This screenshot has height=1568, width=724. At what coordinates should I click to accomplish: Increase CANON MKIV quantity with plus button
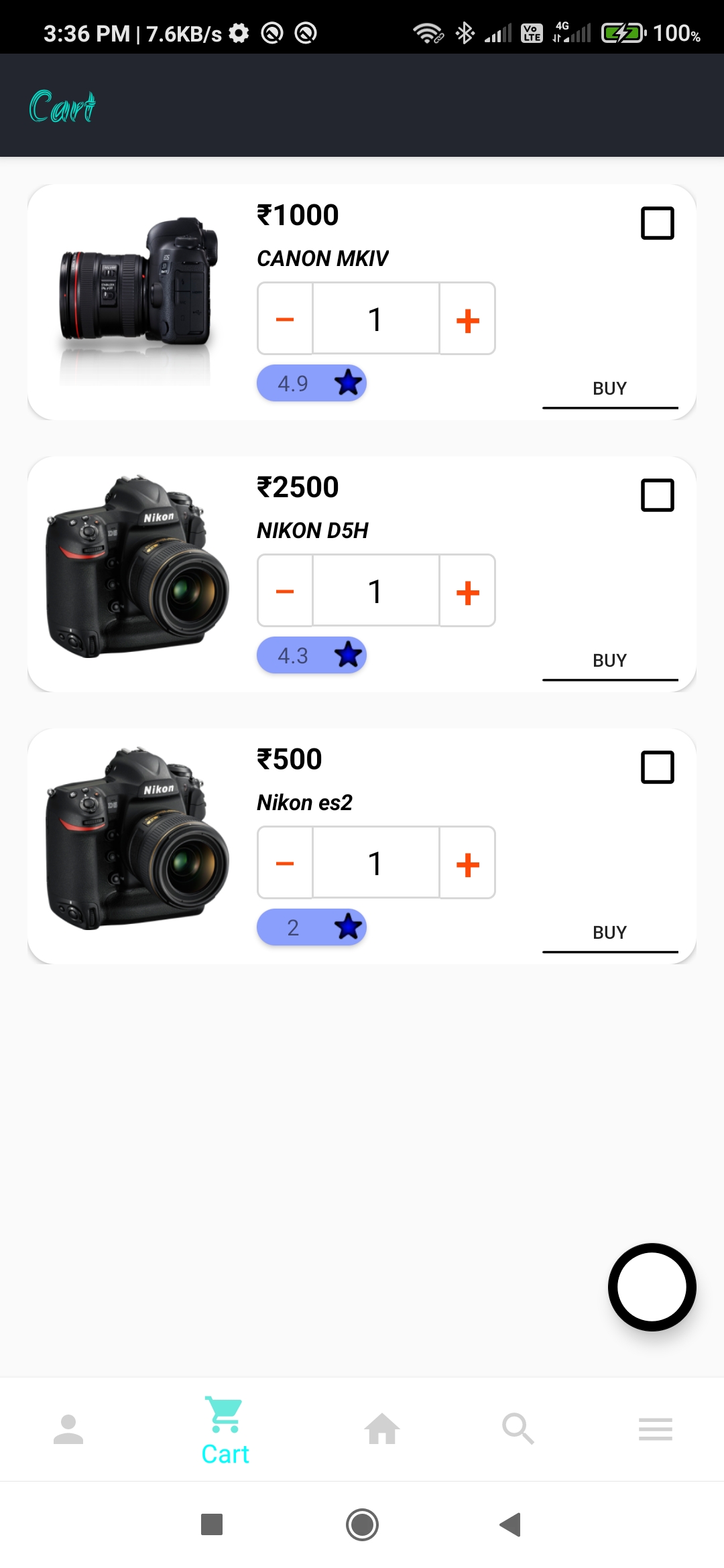467,318
